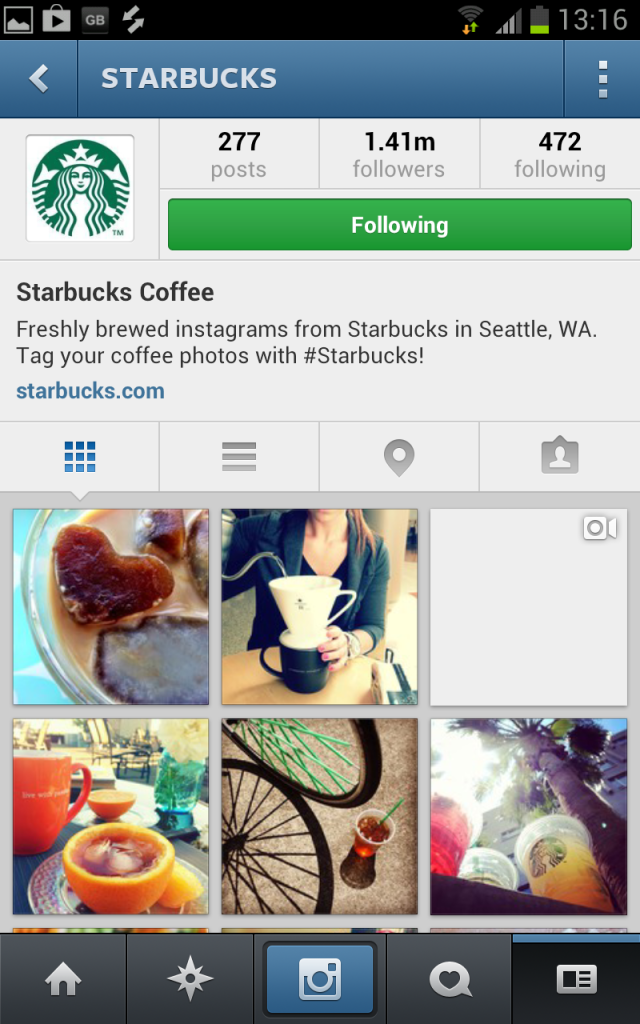
Task: Open the blank video post tile
Action: [x=528, y=607]
